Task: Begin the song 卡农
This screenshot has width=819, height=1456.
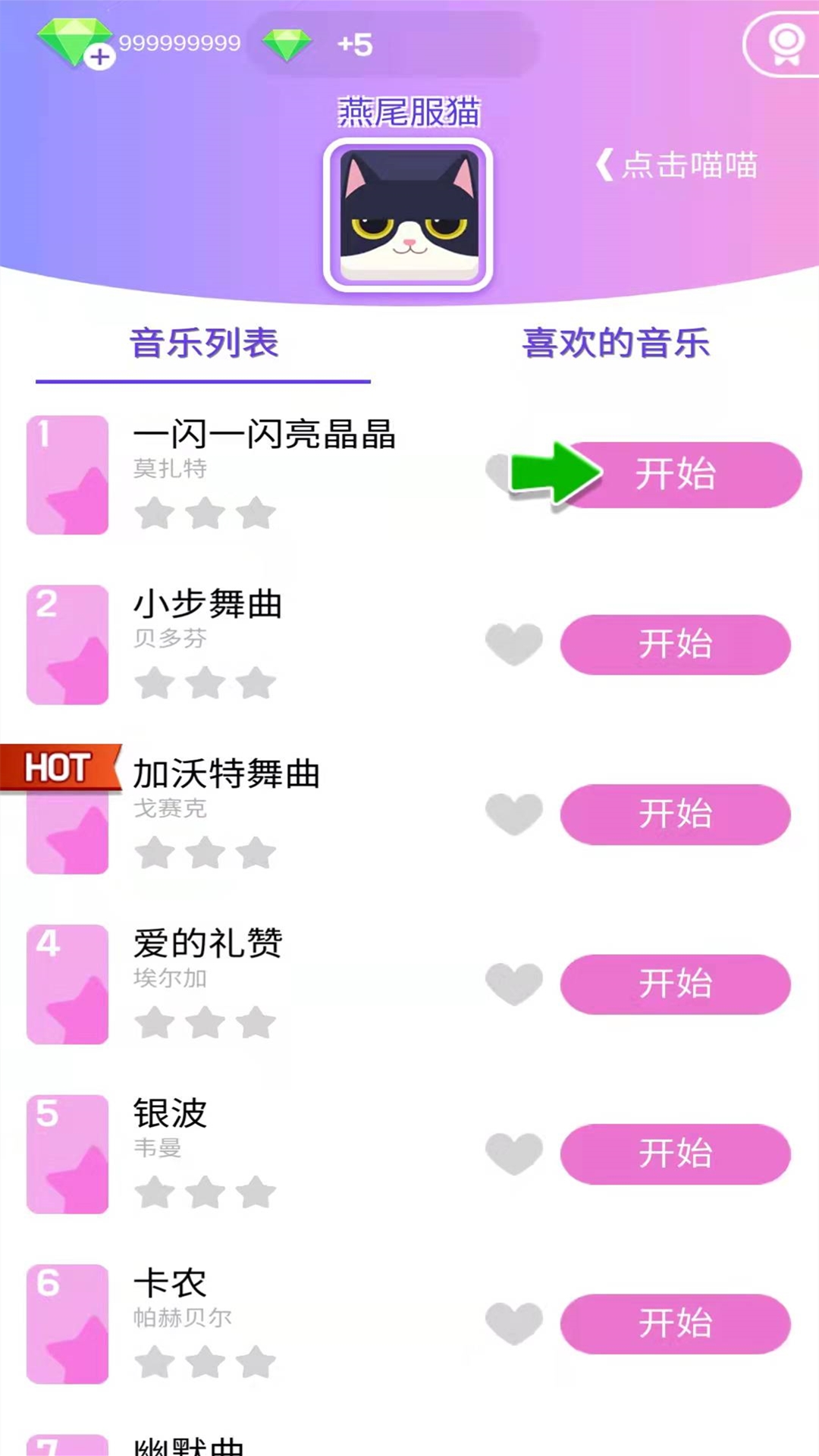Action: pos(675,1324)
